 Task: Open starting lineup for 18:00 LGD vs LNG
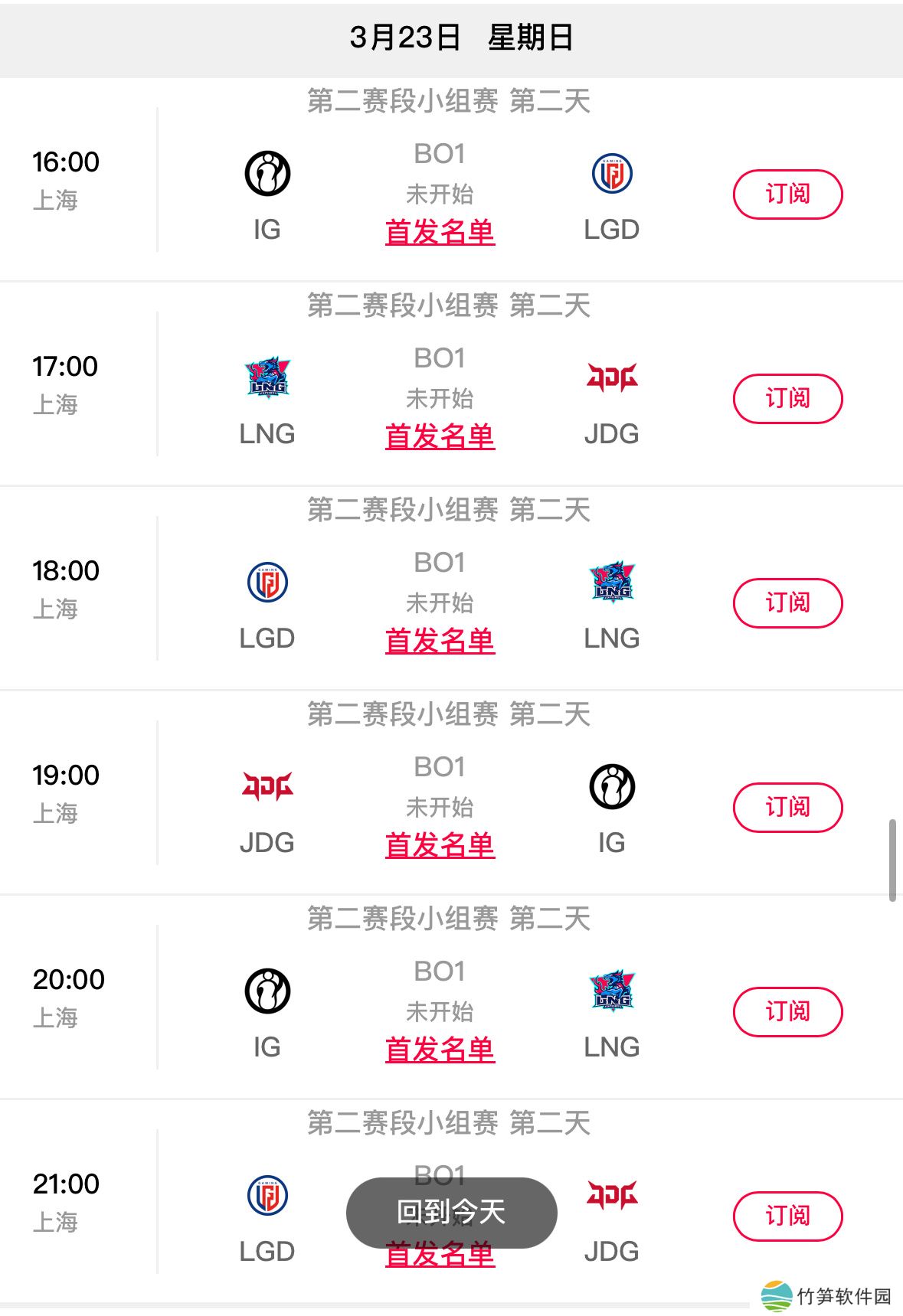[x=440, y=641]
